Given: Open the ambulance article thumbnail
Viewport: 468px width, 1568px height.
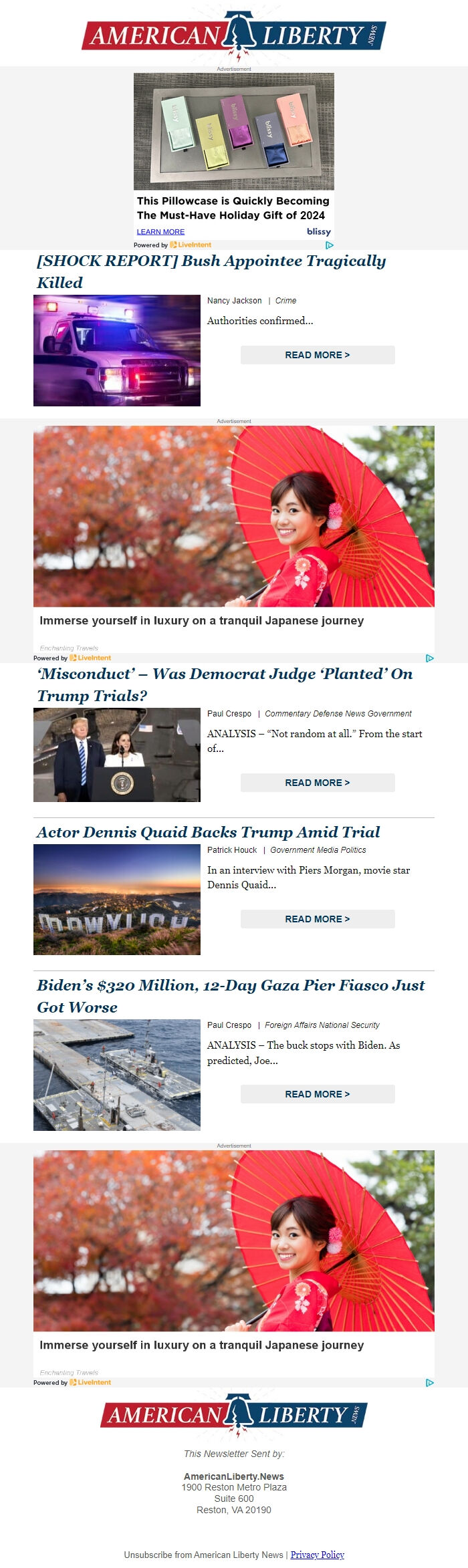Looking at the screenshot, I should pyautogui.click(x=117, y=350).
